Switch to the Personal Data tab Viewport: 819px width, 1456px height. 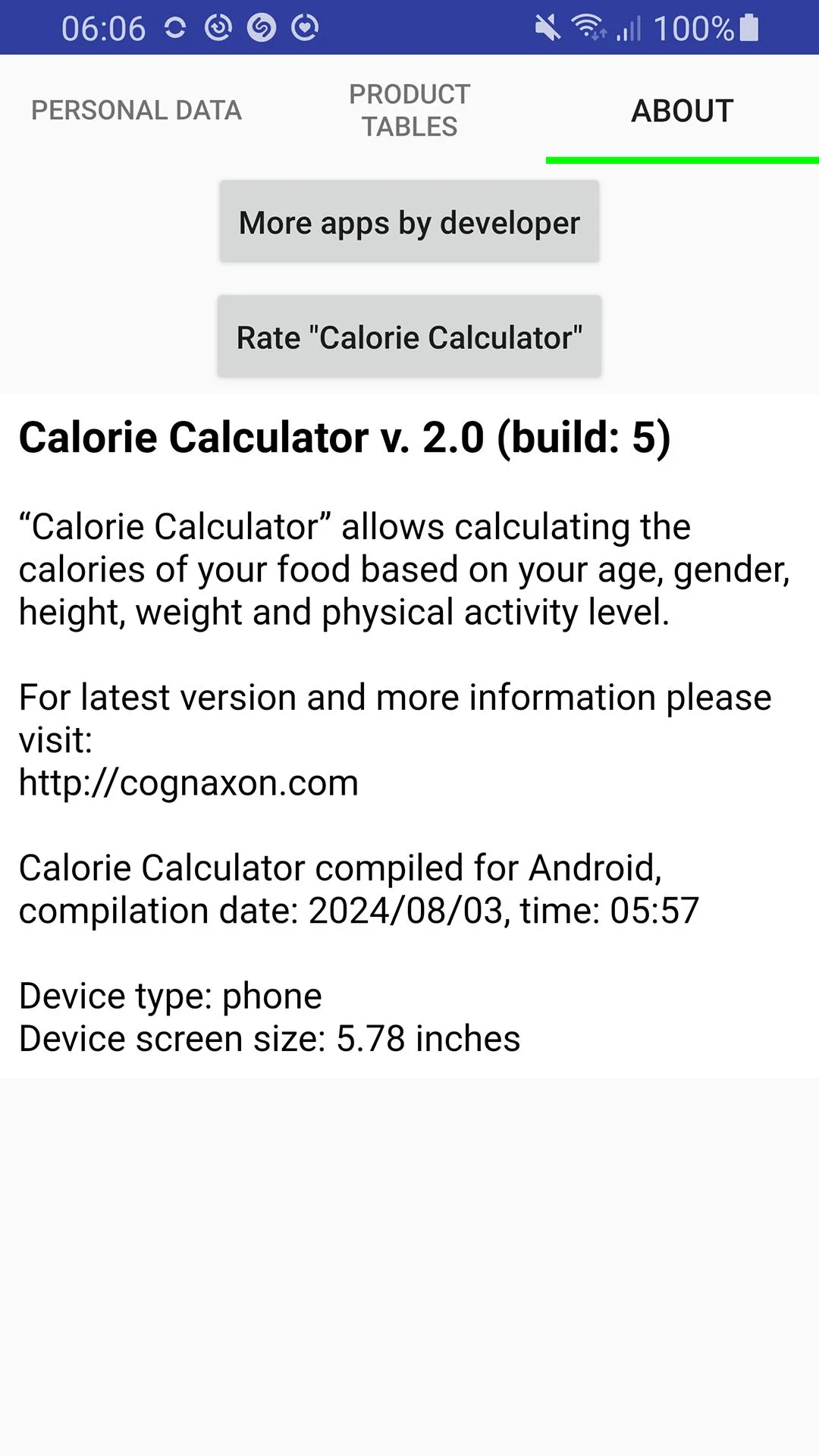[136, 110]
